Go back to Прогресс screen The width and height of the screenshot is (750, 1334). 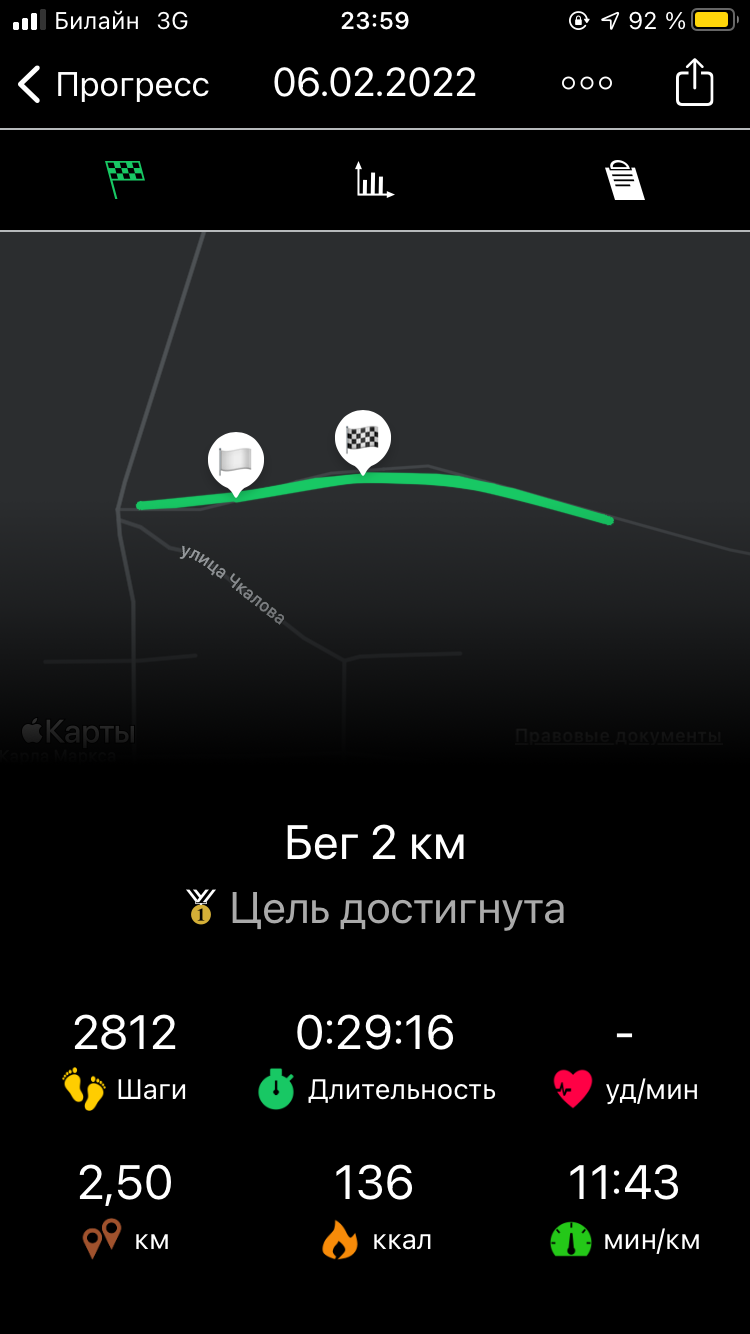point(112,84)
